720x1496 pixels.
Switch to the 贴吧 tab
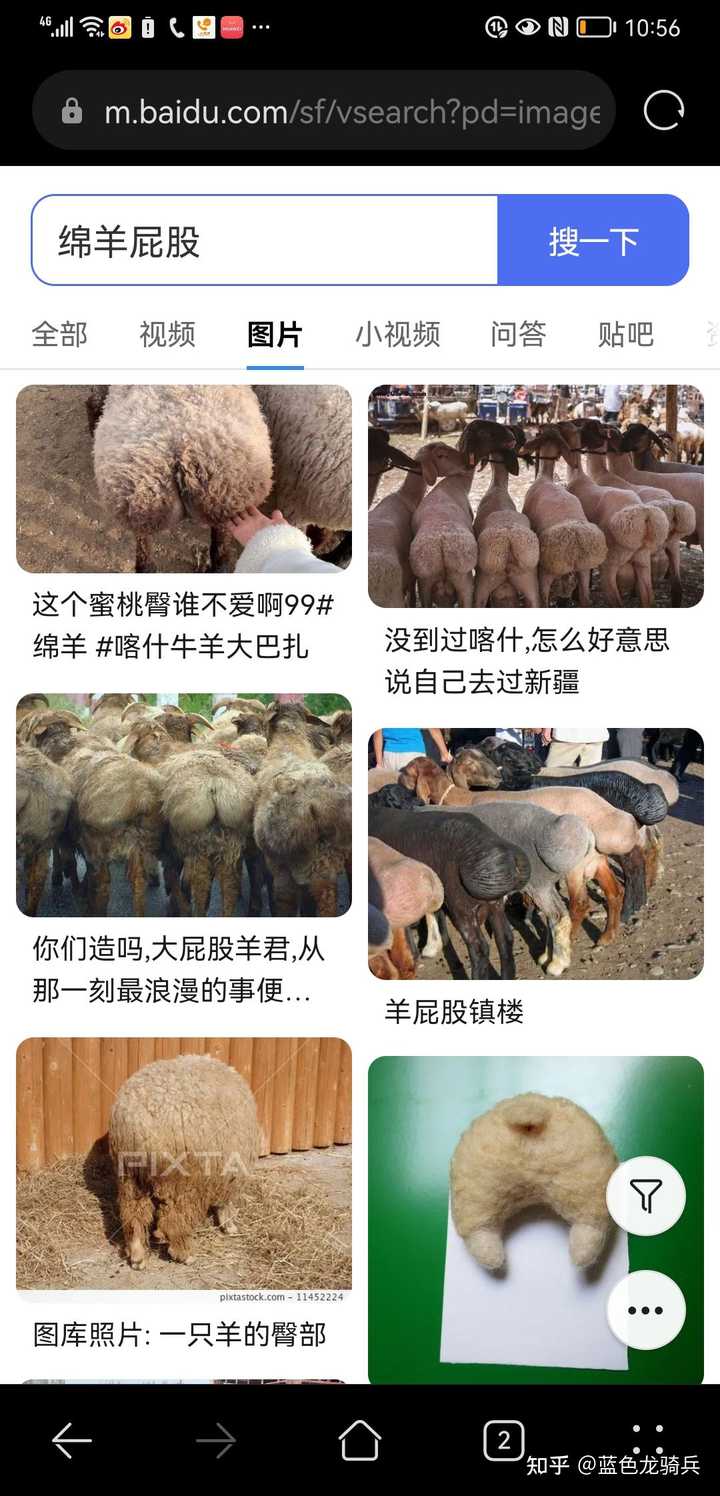[x=625, y=334]
